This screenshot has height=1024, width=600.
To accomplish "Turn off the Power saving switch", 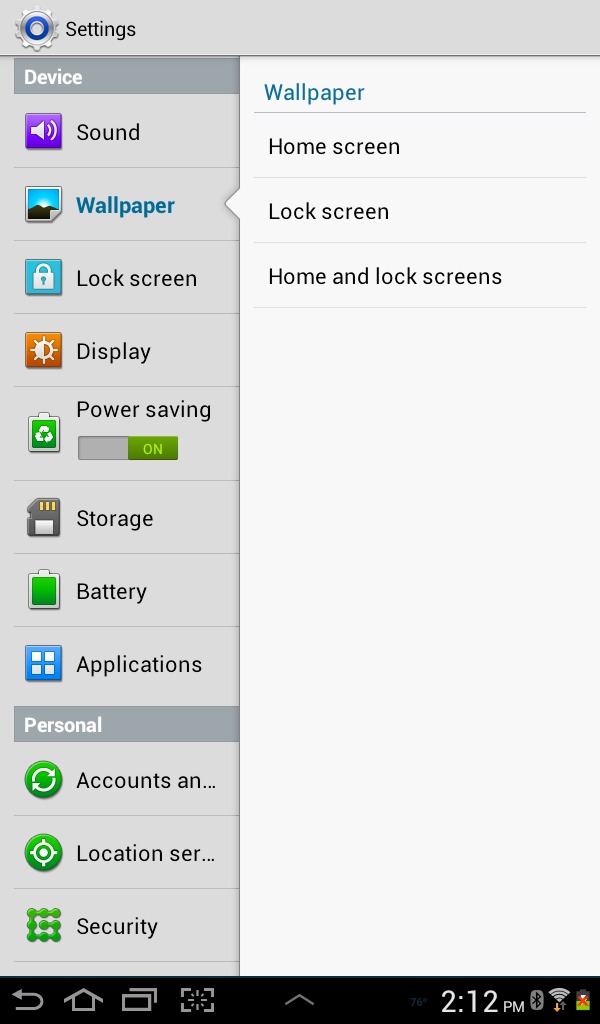I will pyautogui.click(x=128, y=449).
